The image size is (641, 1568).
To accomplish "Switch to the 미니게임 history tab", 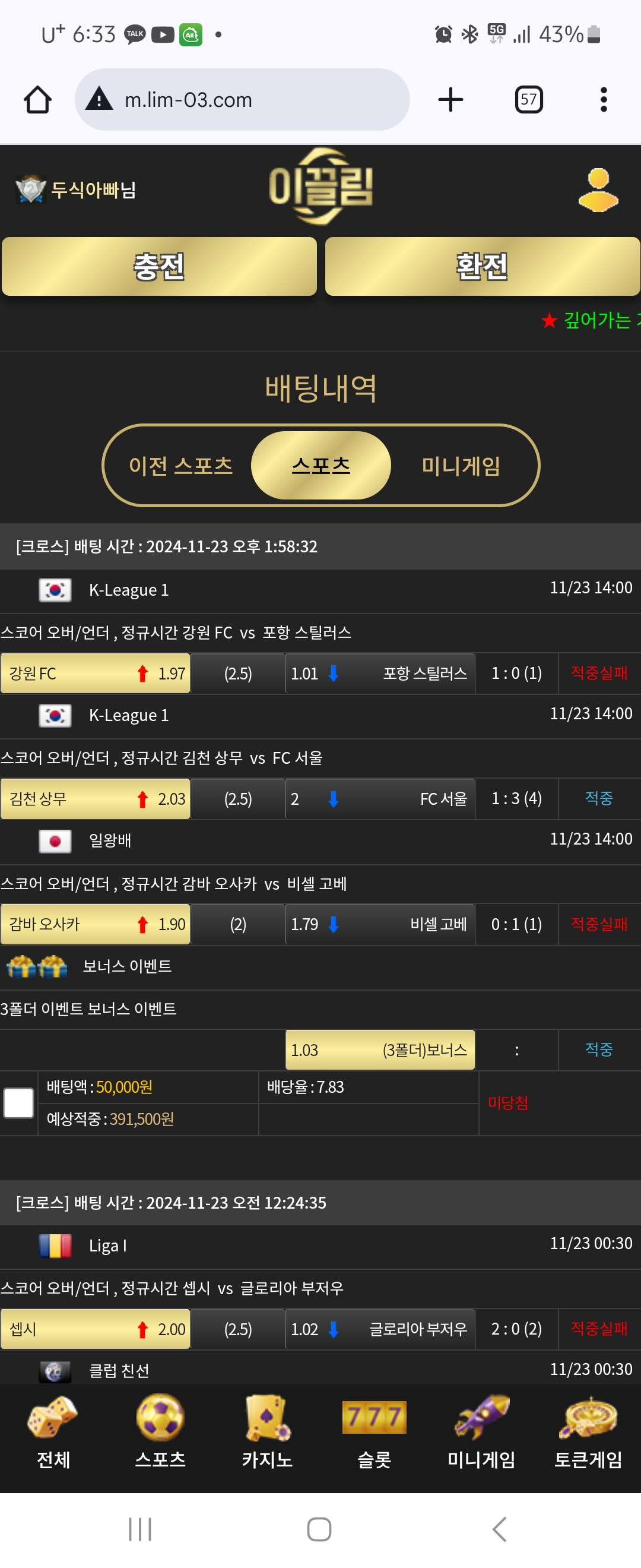I will (x=461, y=466).
